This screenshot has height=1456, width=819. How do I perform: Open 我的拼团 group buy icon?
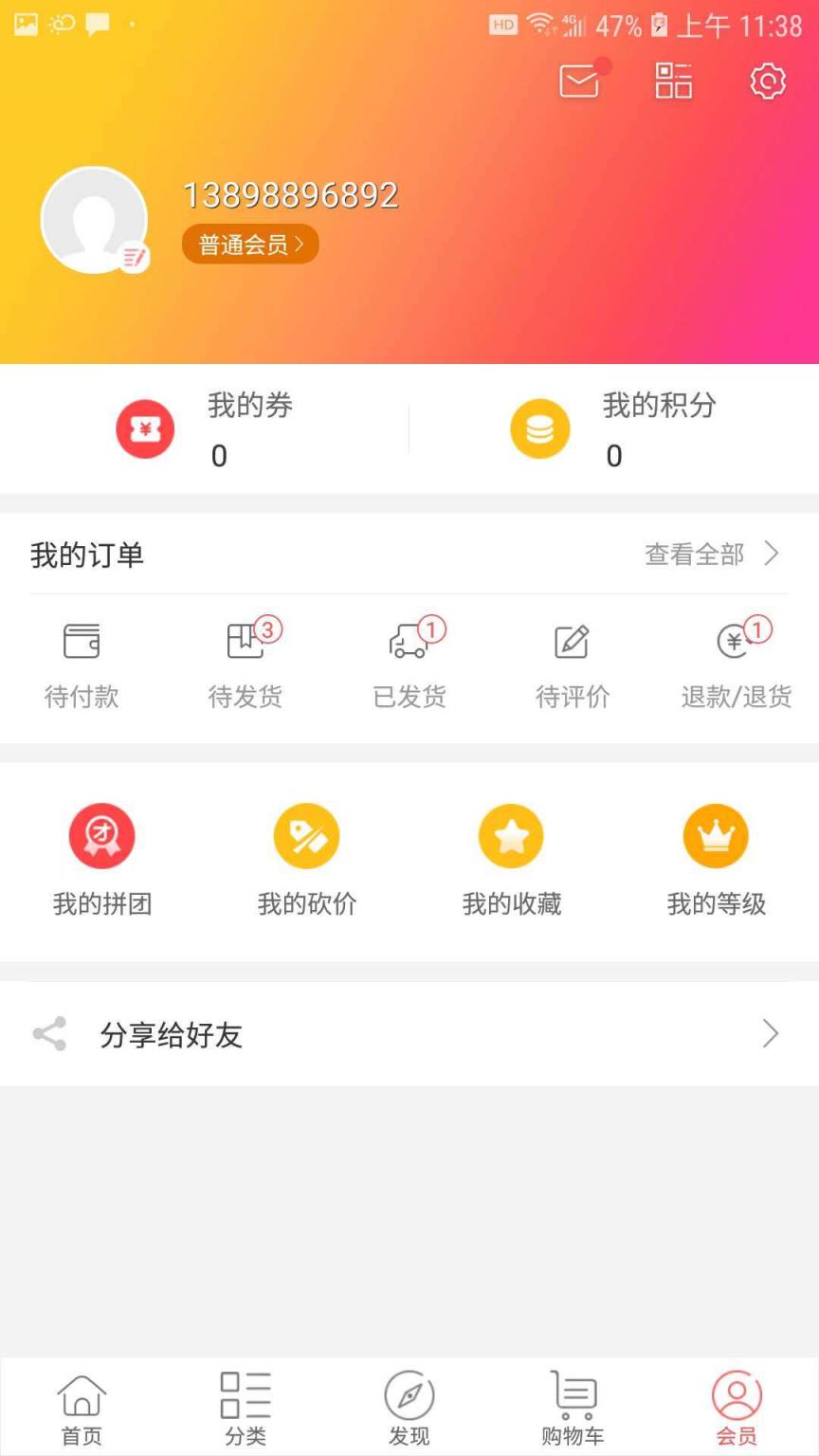click(102, 836)
